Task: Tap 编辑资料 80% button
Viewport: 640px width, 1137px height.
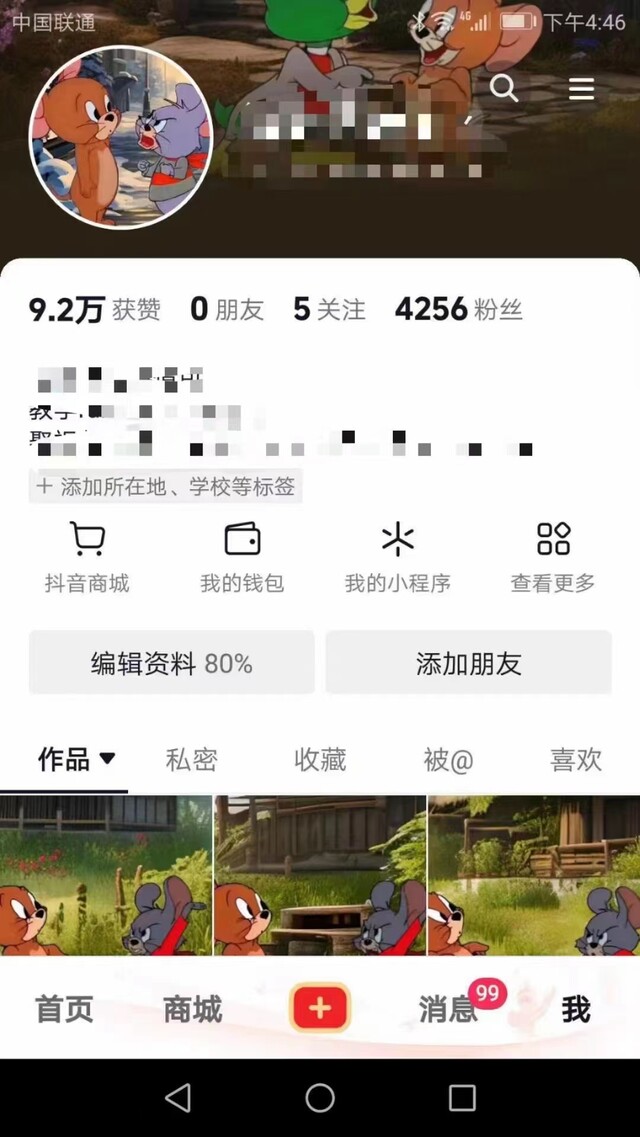Action: point(172,663)
